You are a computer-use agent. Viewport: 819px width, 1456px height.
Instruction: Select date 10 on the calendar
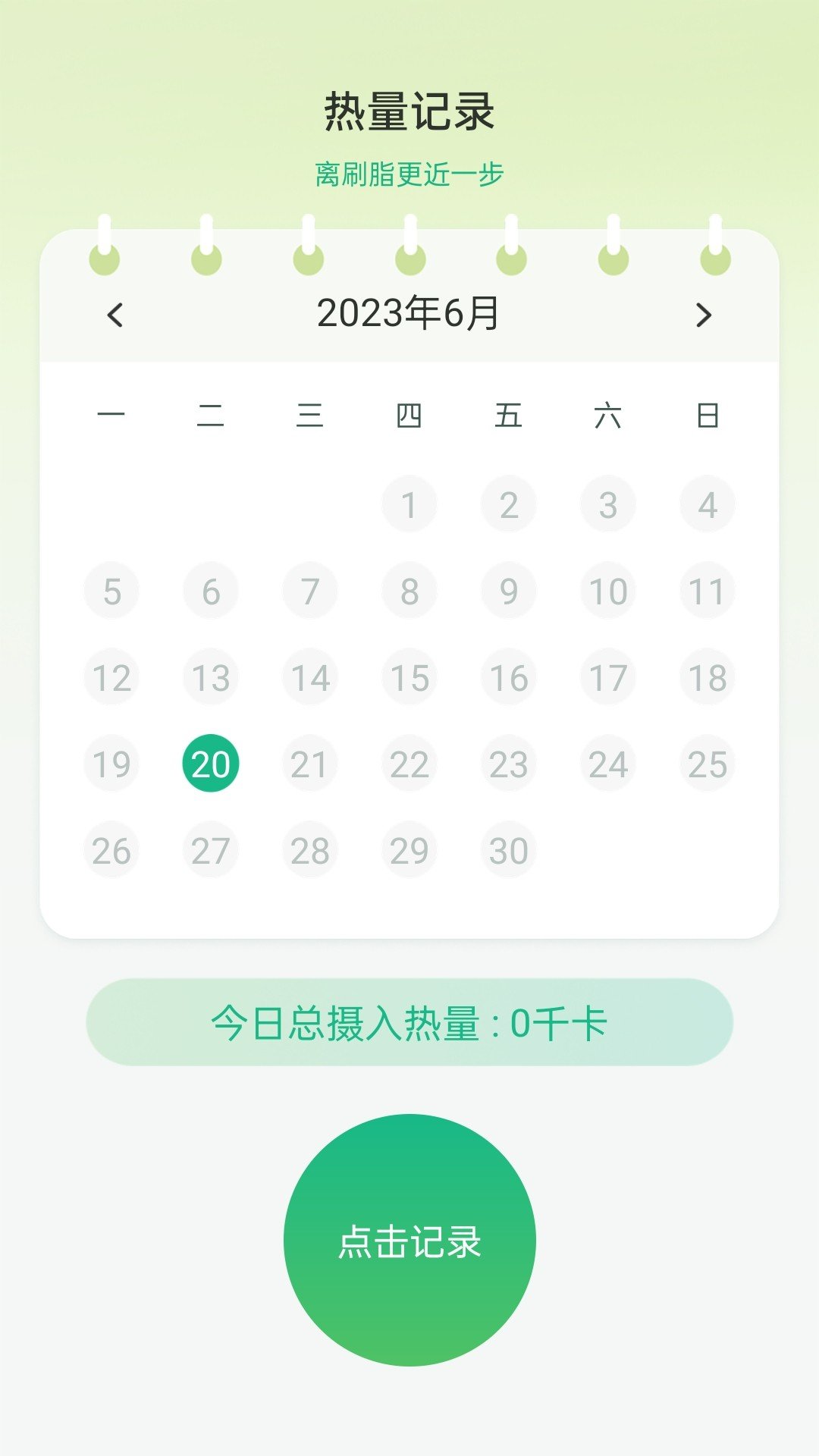coord(608,591)
